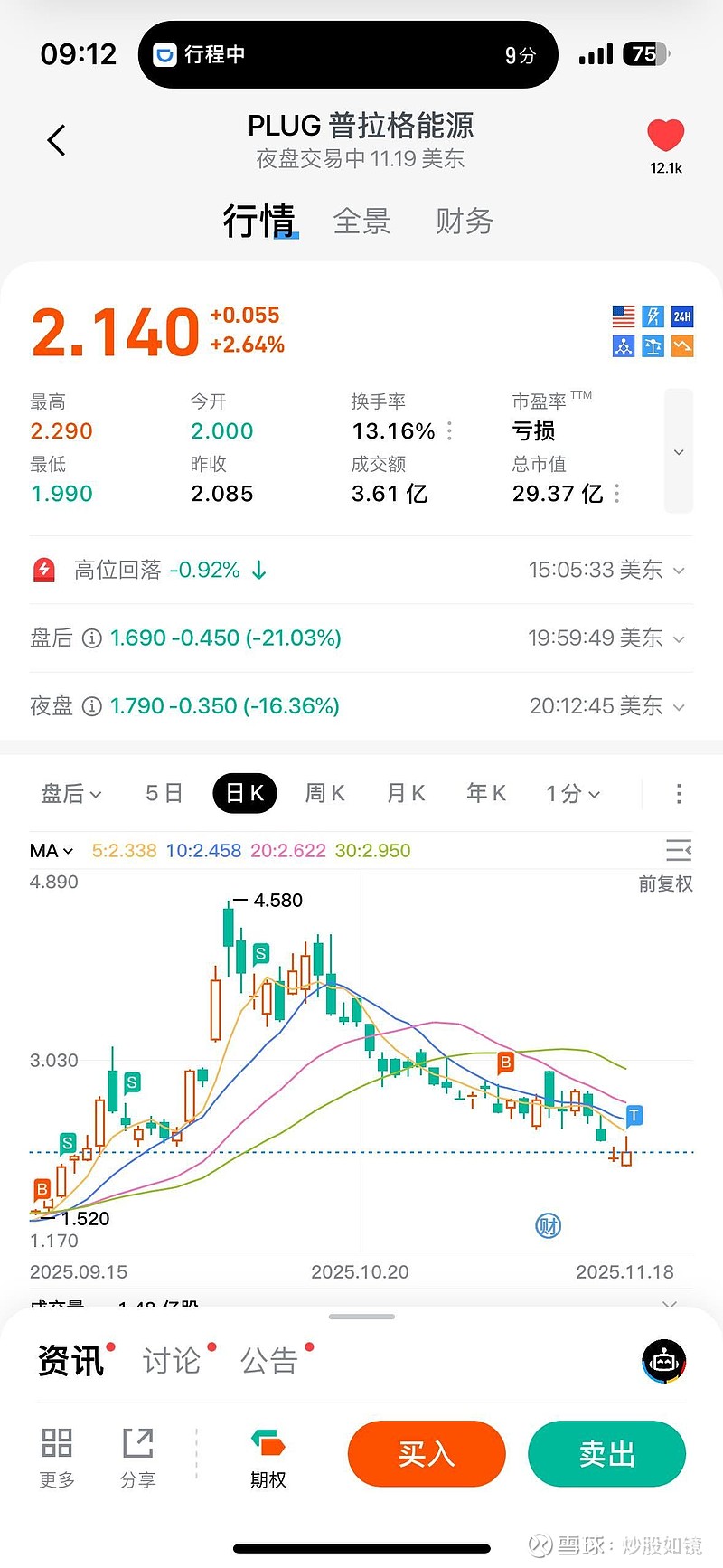Tap the orange 买入 button
This screenshot has width=723, height=1568.
(427, 1454)
